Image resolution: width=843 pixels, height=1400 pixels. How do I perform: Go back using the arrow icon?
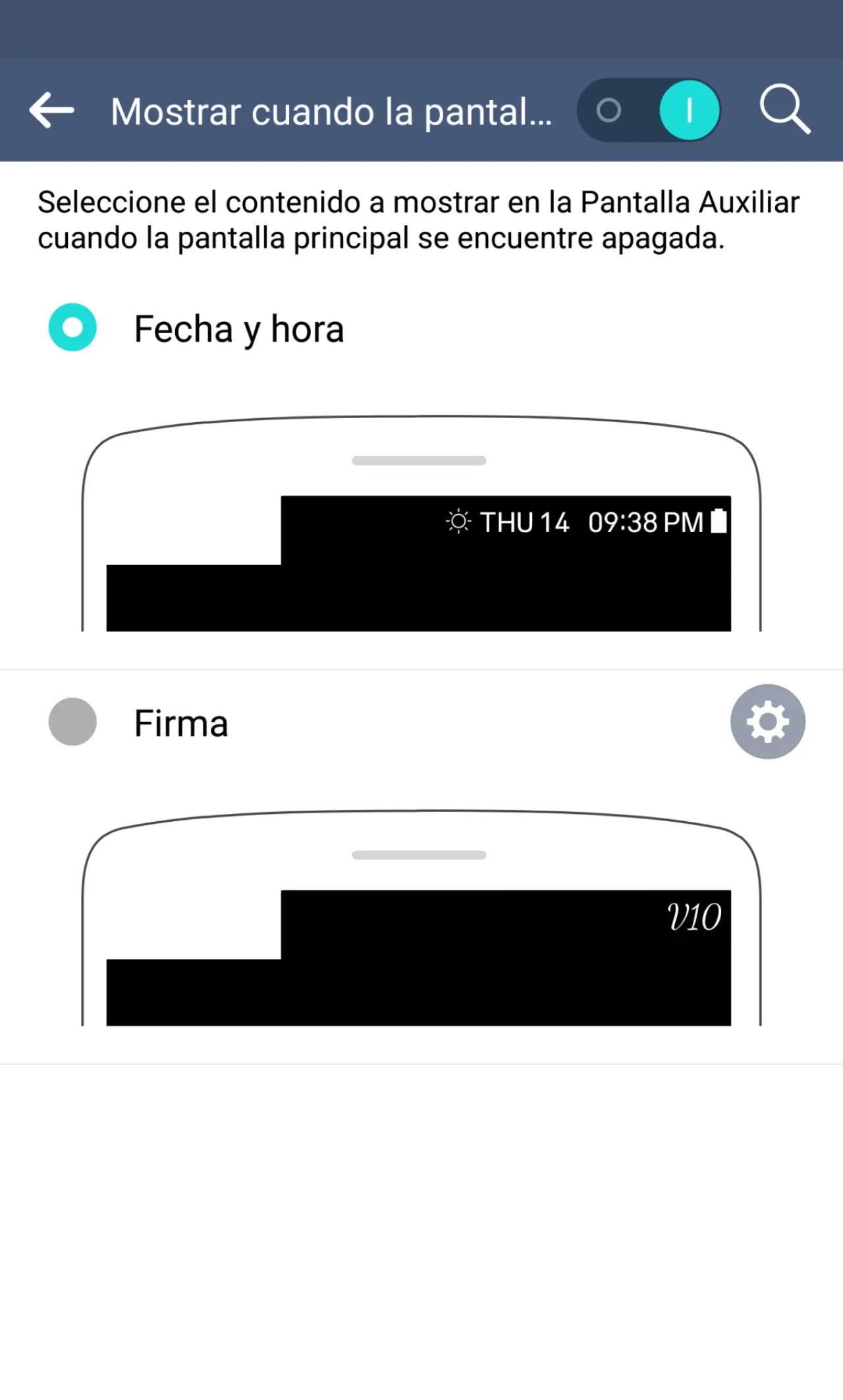51,110
